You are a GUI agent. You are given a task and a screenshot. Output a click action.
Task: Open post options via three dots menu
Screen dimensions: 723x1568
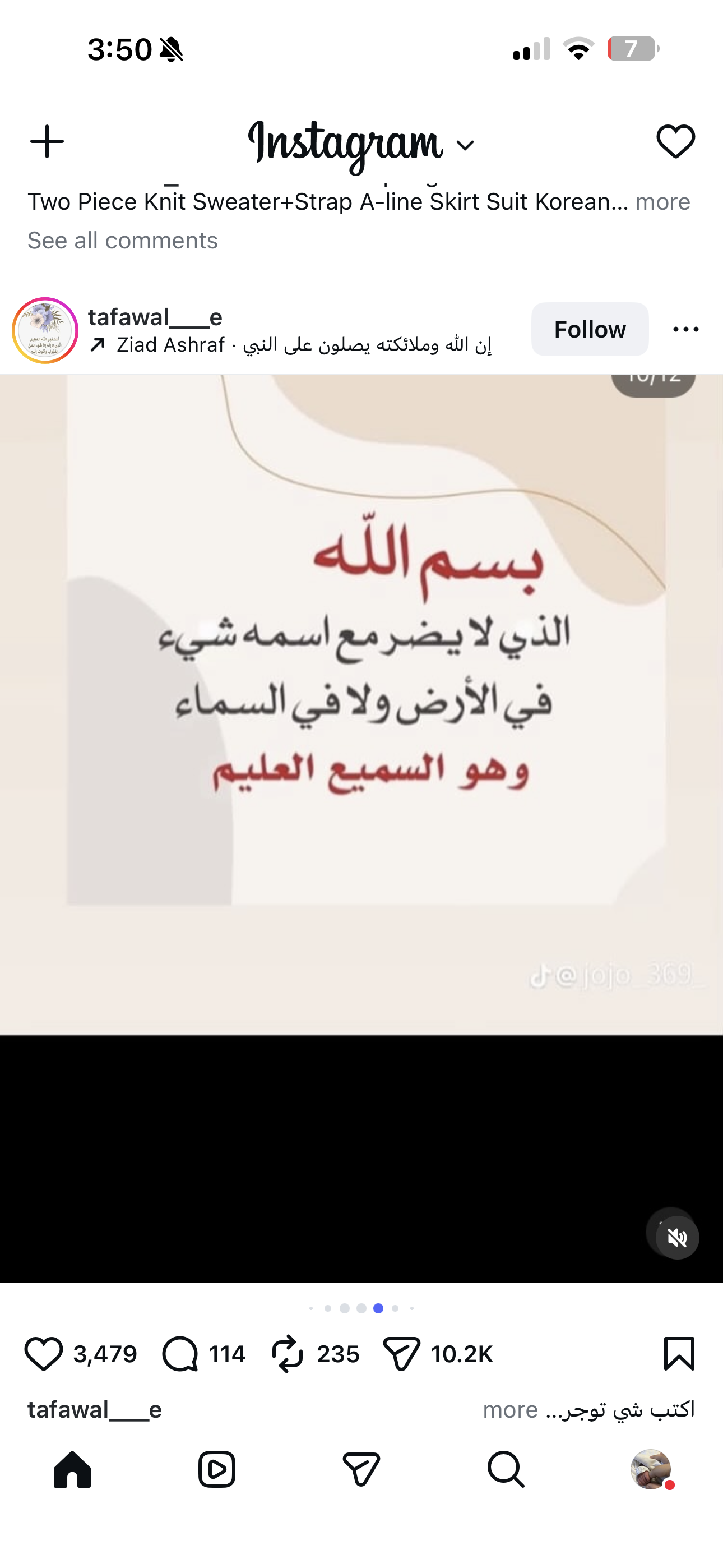point(685,329)
